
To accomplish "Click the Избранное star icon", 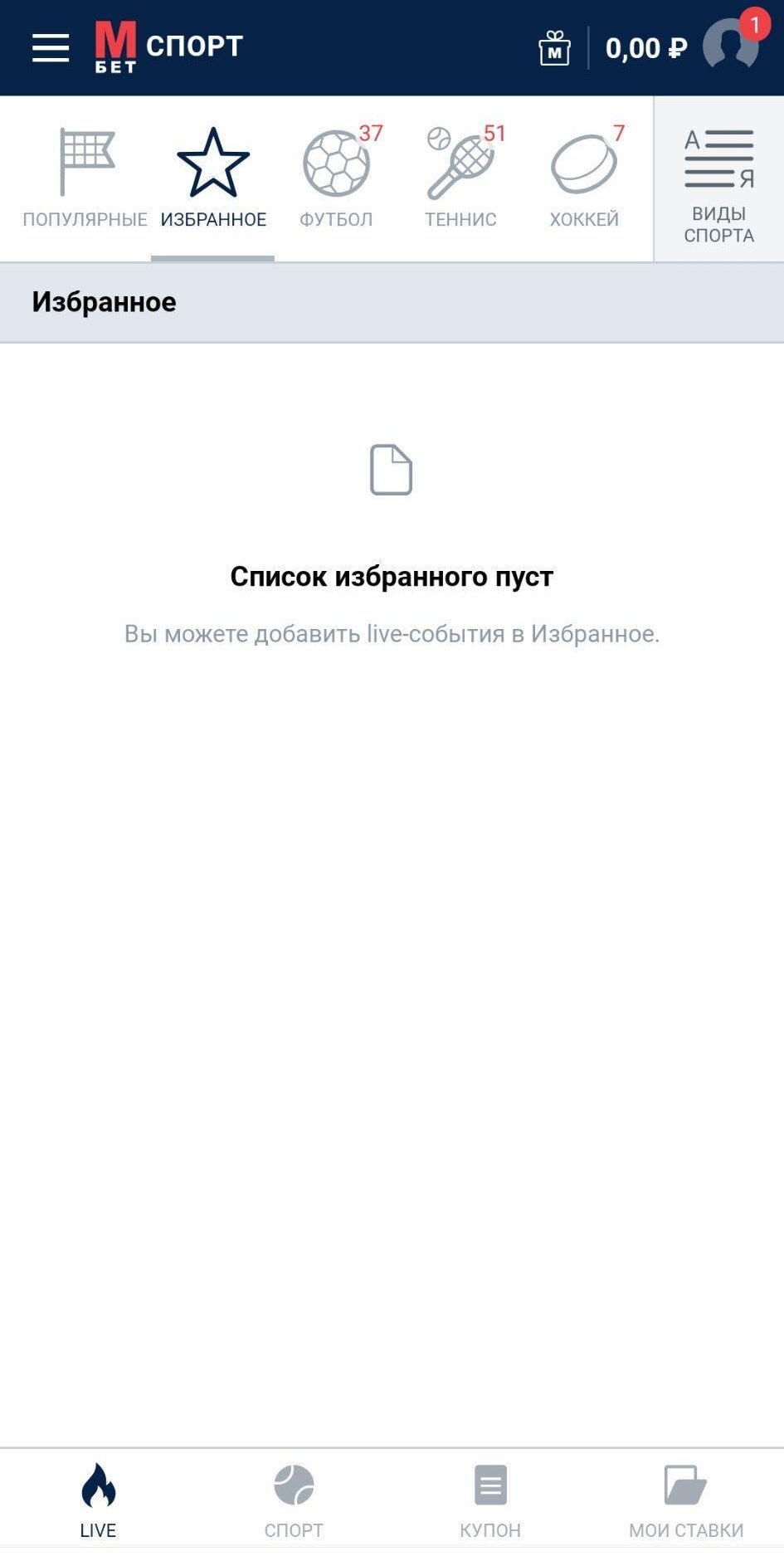I will 212,163.
